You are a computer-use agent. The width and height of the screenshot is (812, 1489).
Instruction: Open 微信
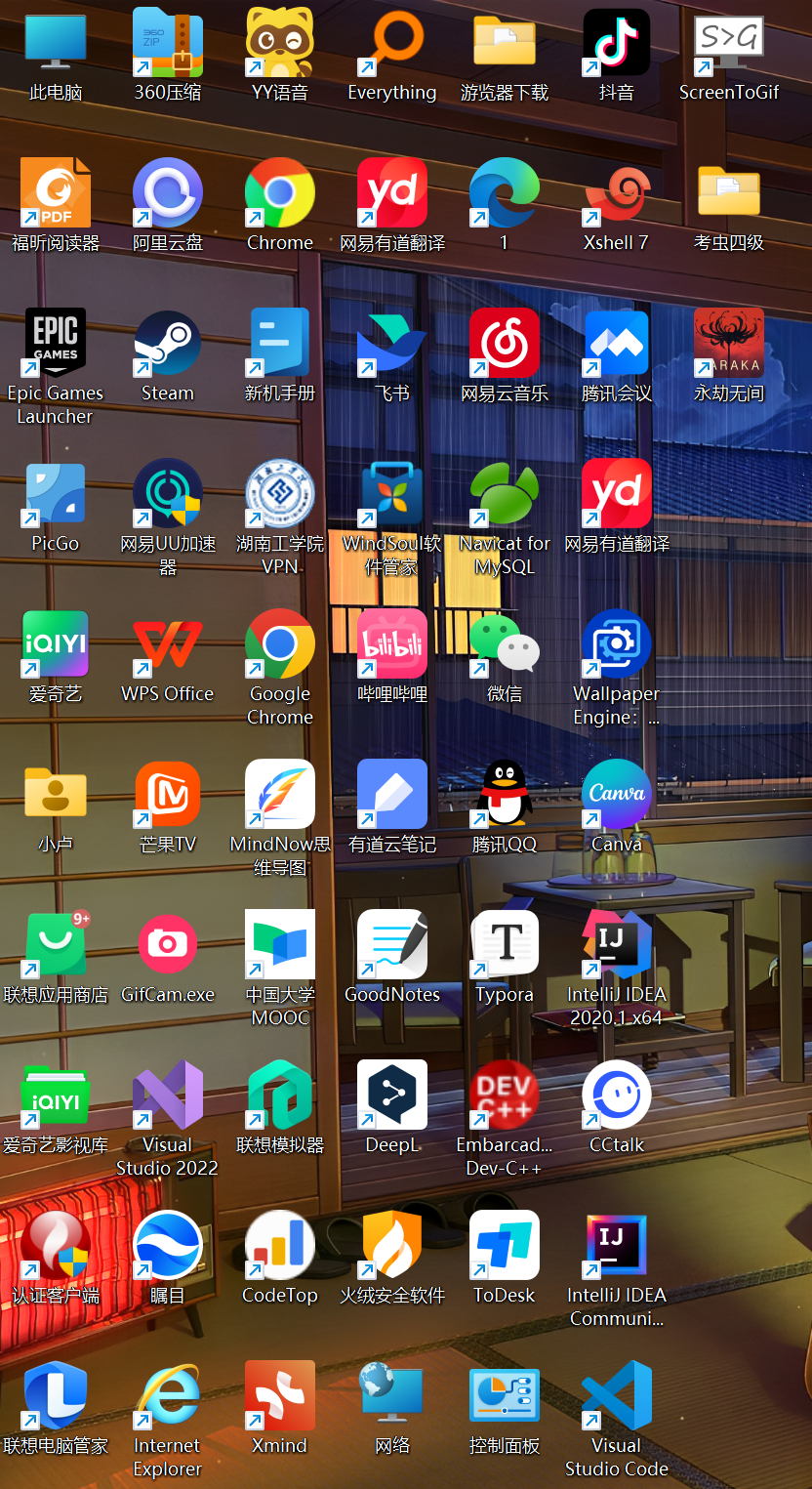[505, 644]
